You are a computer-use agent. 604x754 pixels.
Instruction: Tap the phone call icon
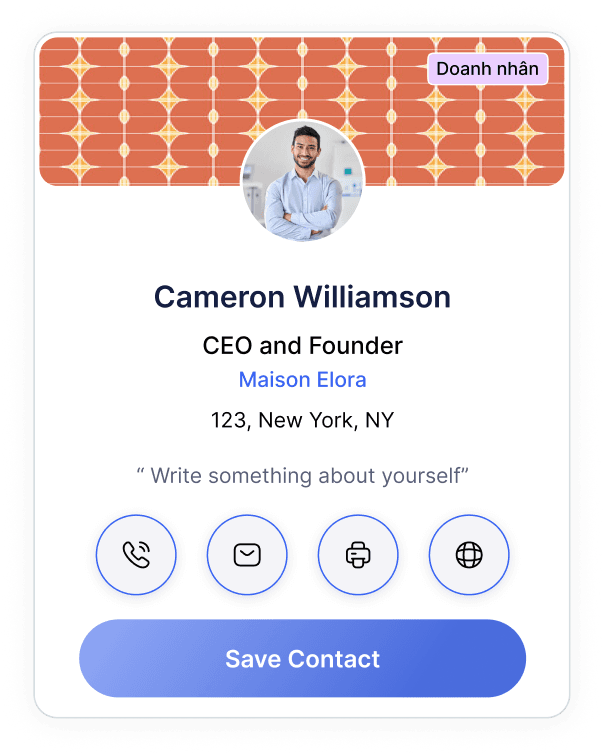pos(136,554)
